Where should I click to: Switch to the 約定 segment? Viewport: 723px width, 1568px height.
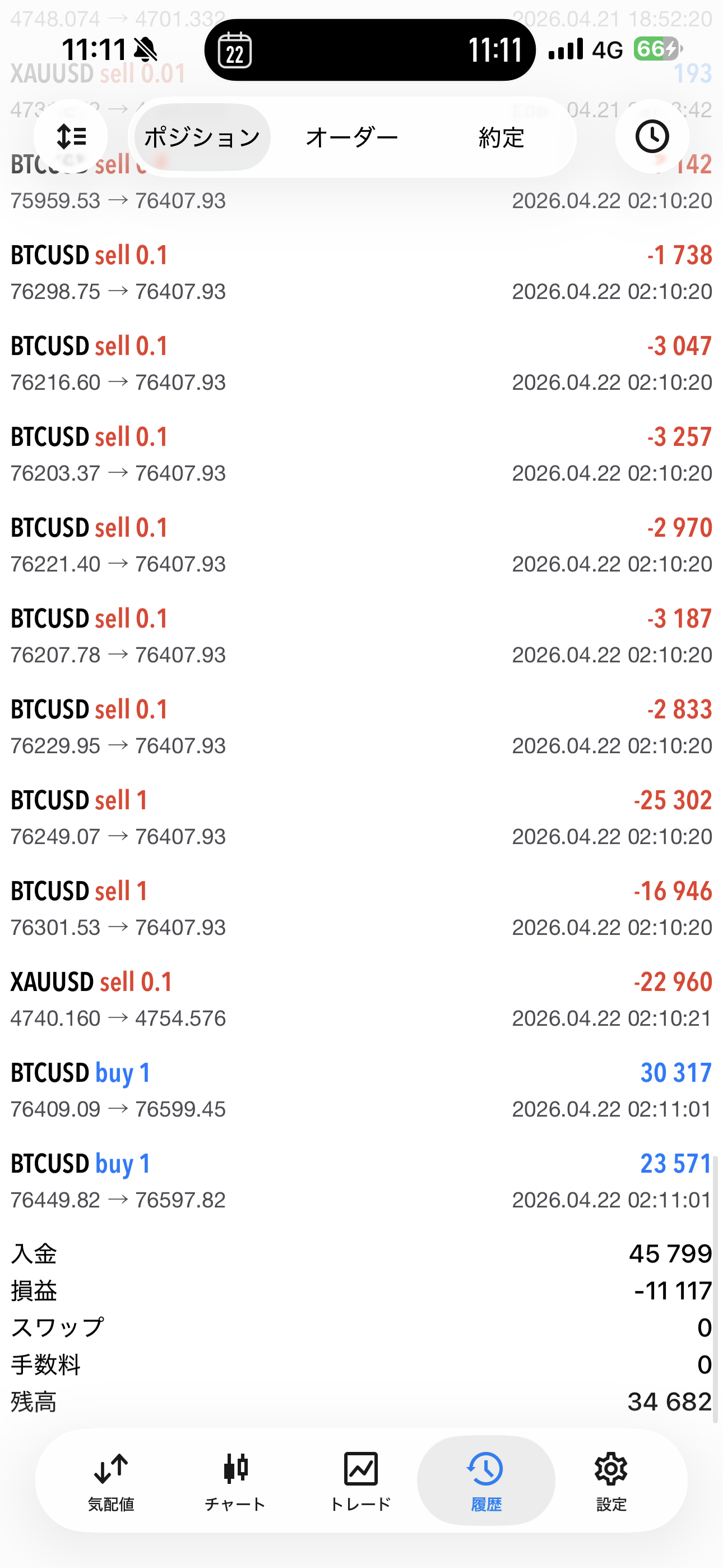pos(501,137)
